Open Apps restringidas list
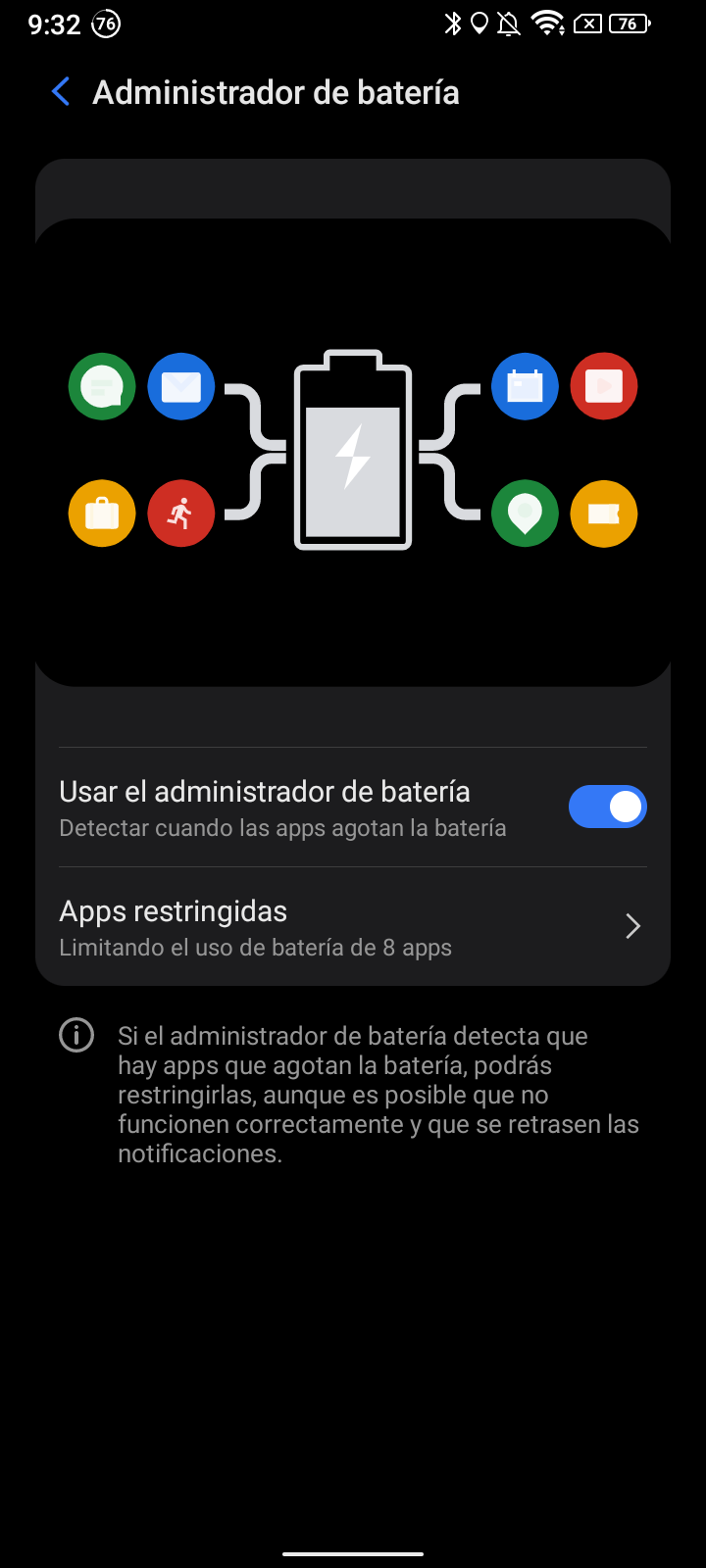The image size is (706, 1568). [x=353, y=927]
